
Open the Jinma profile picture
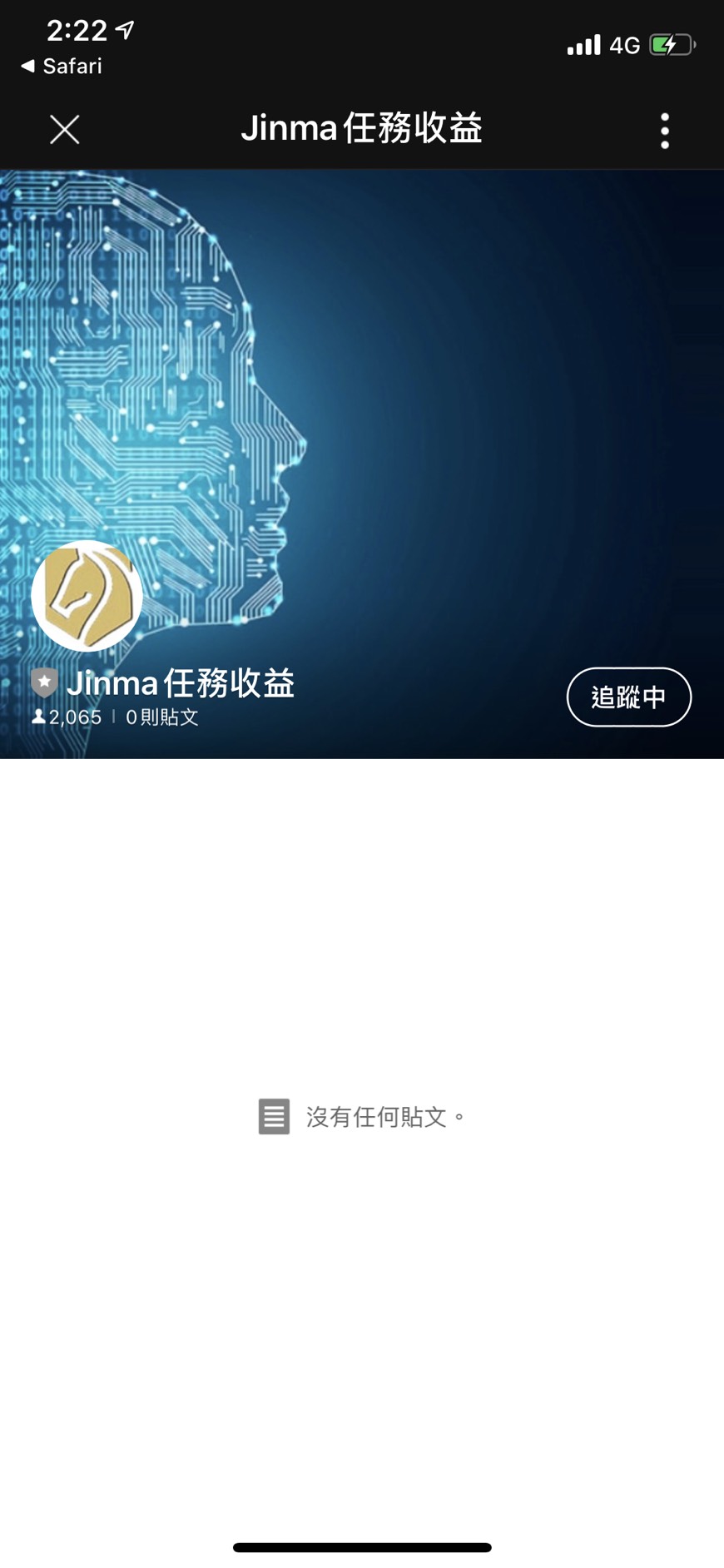coord(87,596)
